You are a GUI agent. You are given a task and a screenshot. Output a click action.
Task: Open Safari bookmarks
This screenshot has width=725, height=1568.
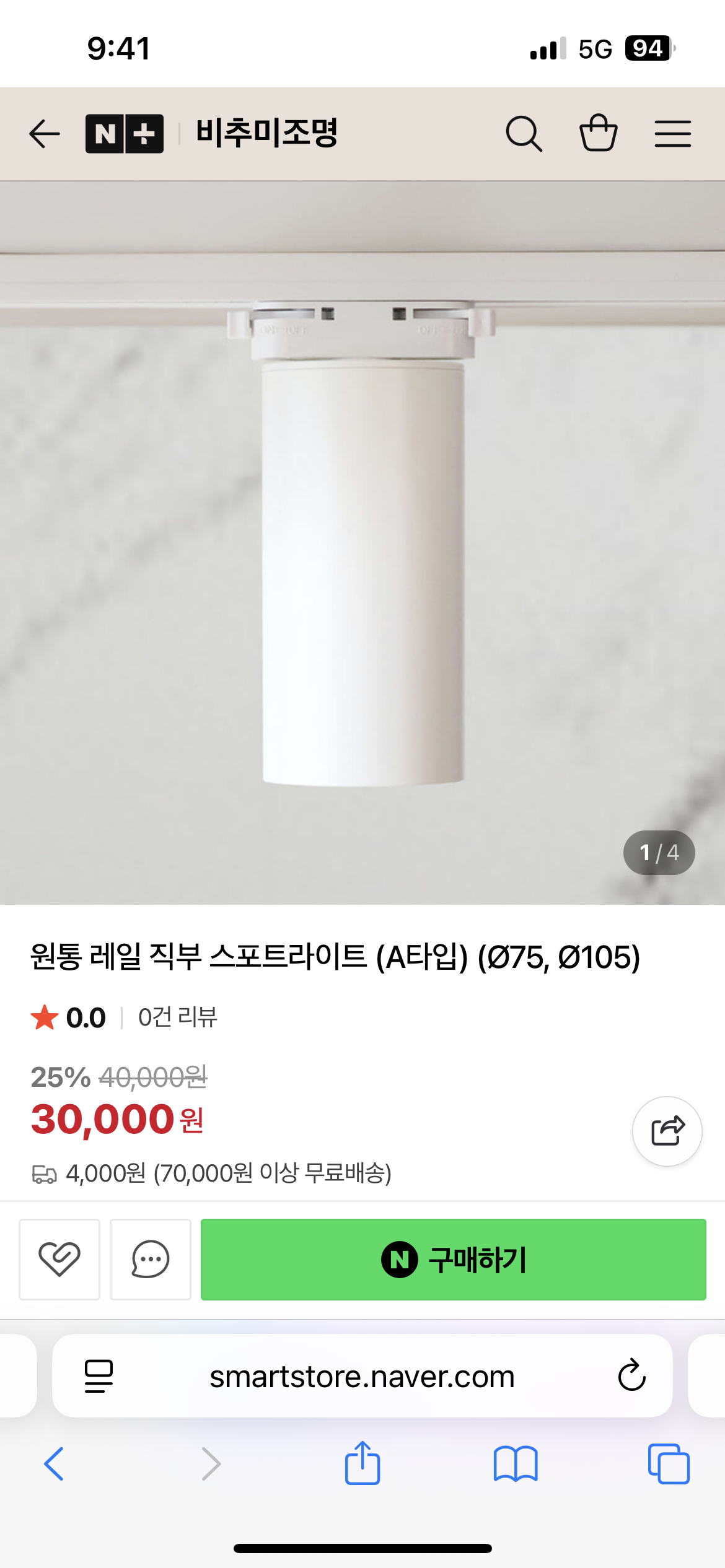point(516,1464)
